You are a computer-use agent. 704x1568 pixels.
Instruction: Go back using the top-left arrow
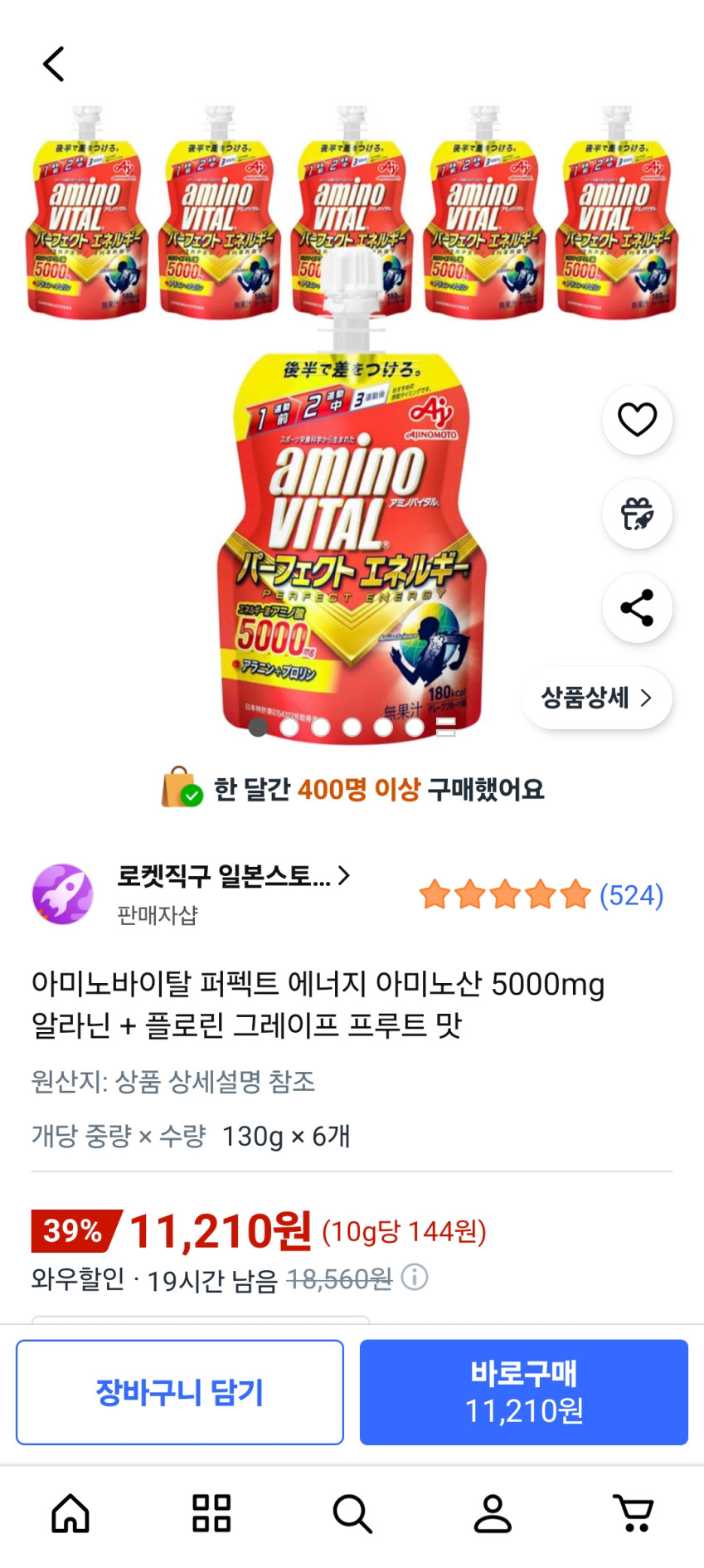tap(54, 64)
